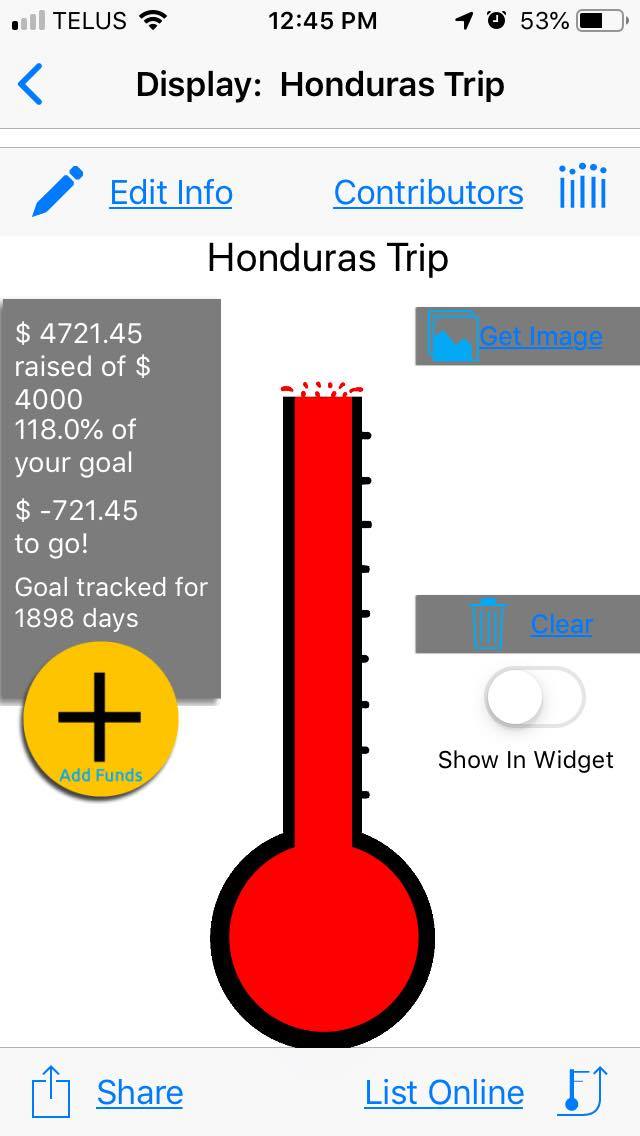The image size is (640, 1136).
Task: Tap the contributors people icon
Action: (x=583, y=187)
